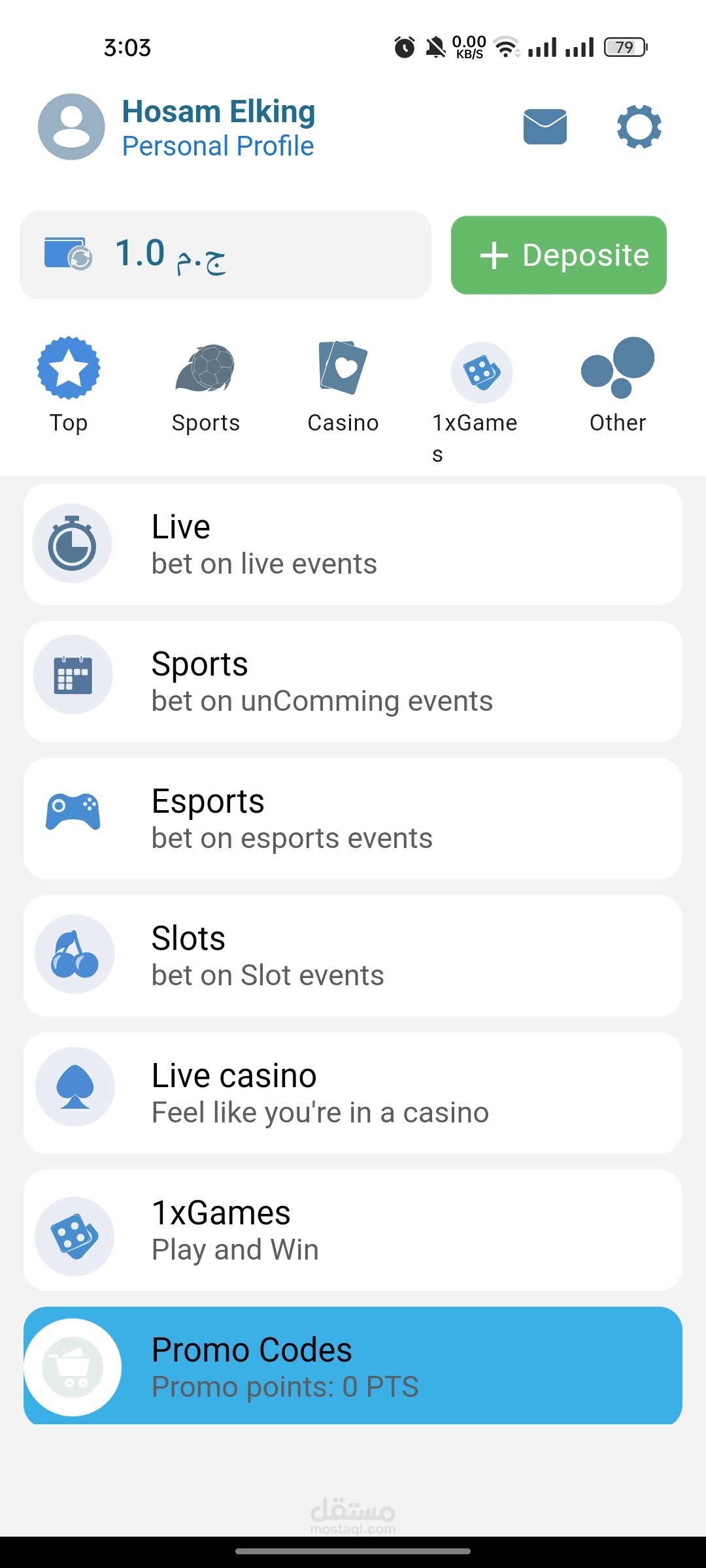The height and width of the screenshot is (1568, 706).
Task: Open the Slots row
Action: tap(353, 956)
